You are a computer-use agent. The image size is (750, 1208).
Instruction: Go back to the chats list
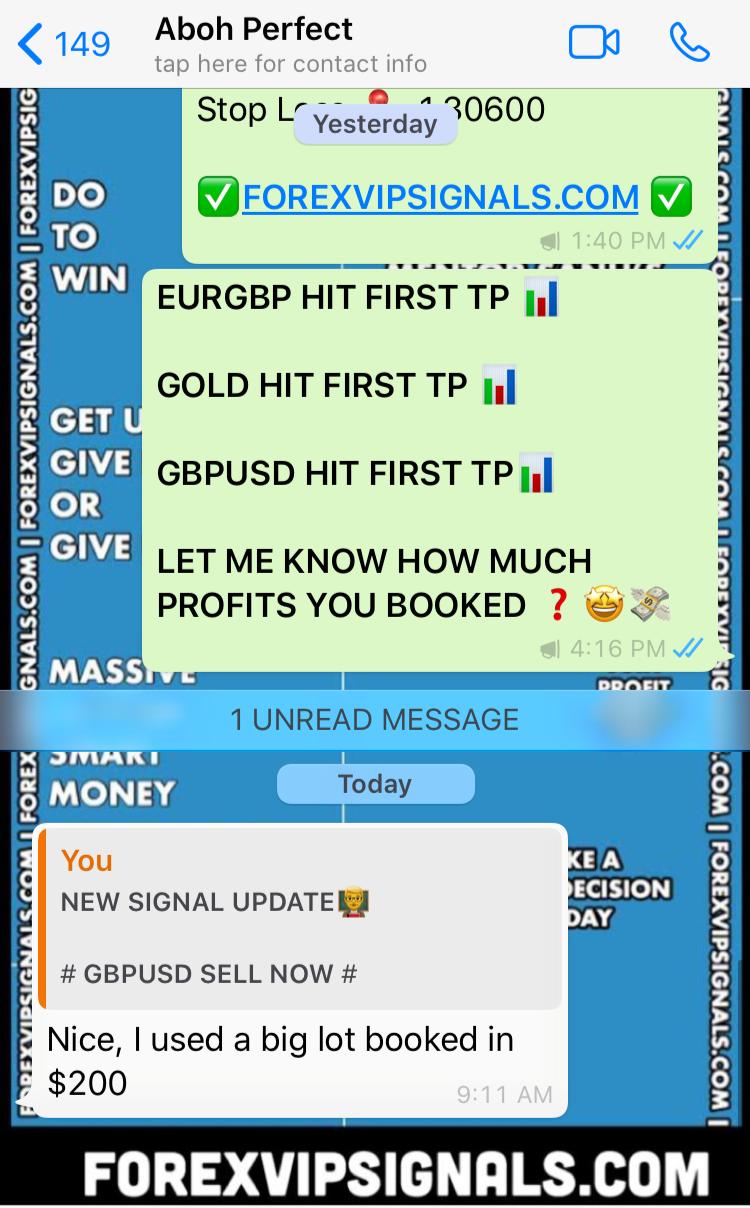pyautogui.click(x=62, y=44)
